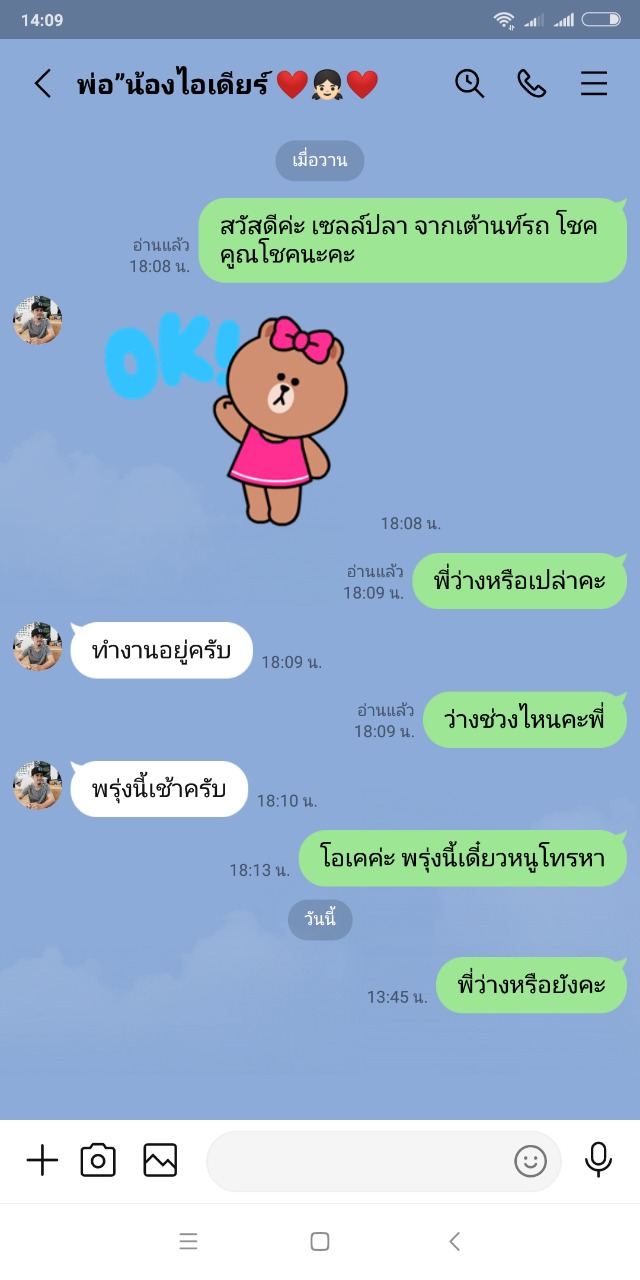The width and height of the screenshot is (640, 1280).
Task: Open the sticker and emoji panel
Action: pyautogui.click(x=530, y=1161)
